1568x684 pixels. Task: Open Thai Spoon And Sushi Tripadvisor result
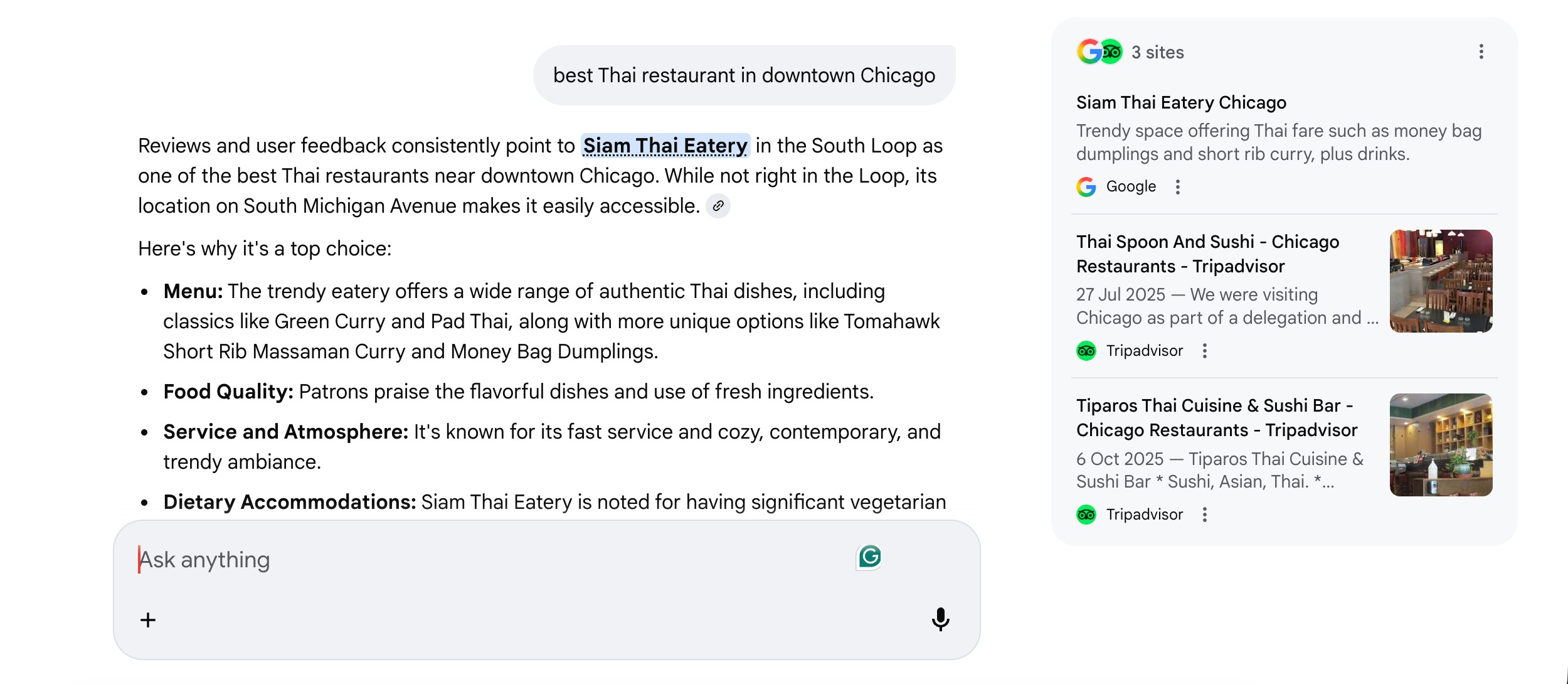click(x=1207, y=254)
